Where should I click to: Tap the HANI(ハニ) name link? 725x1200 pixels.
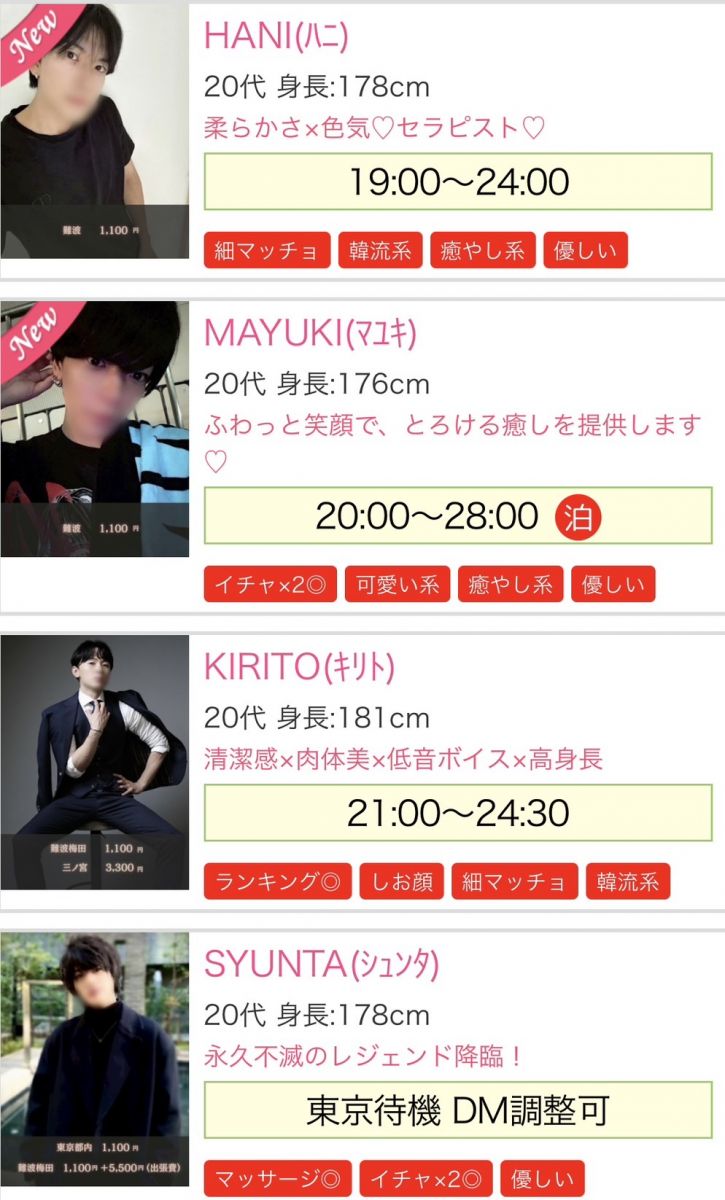[x=276, y=36]
